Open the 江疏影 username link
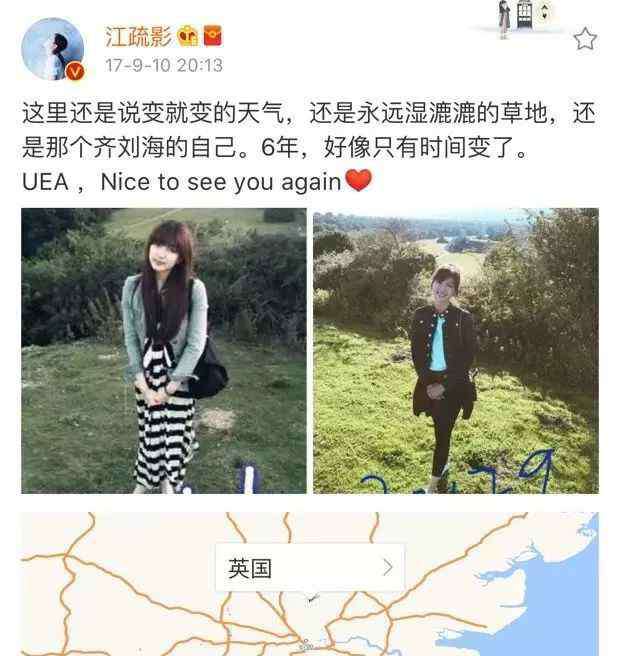Screen dimensions: 620x656 coord(137,37)
